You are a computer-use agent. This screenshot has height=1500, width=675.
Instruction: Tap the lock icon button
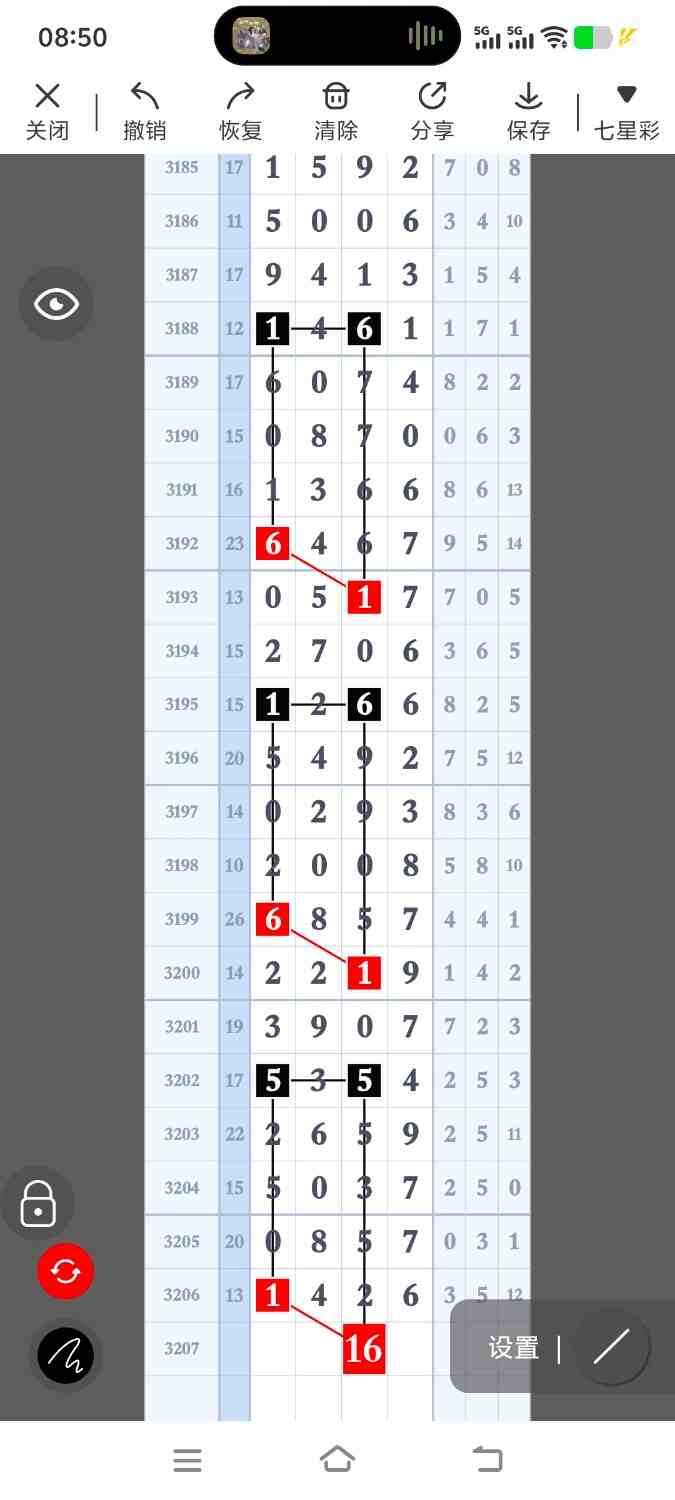tap(38, 1203)
